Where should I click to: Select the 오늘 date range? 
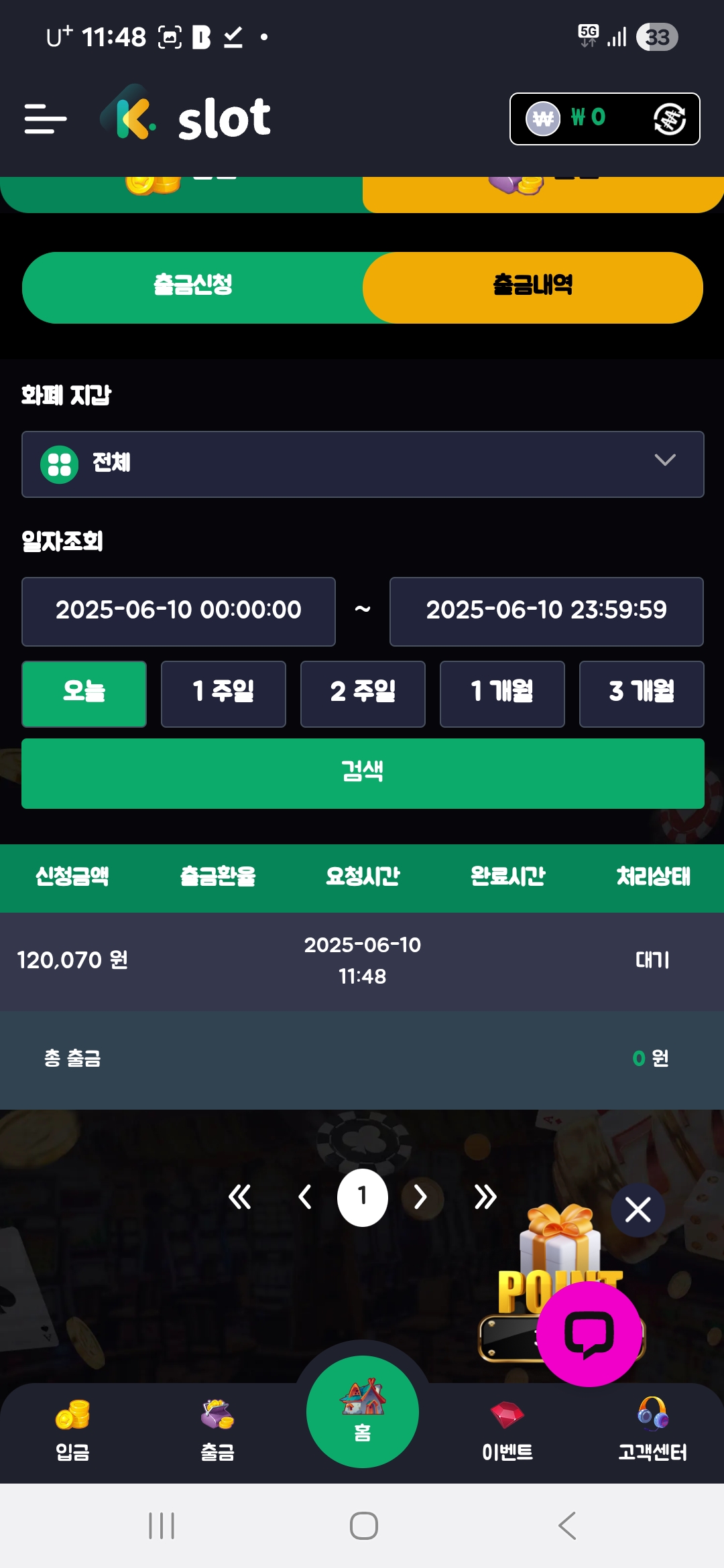84,694
